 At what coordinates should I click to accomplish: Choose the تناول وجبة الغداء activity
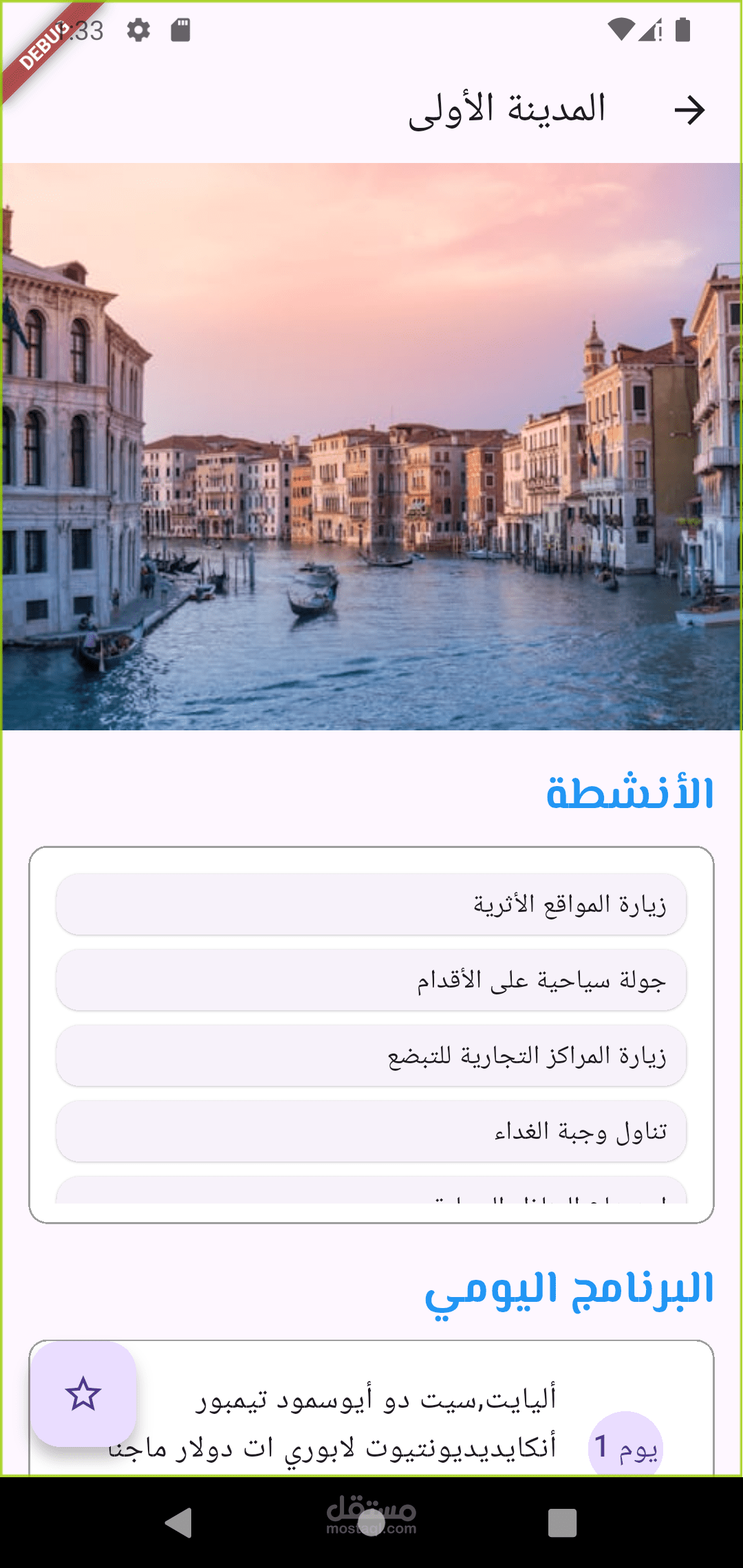(371, 1131)
